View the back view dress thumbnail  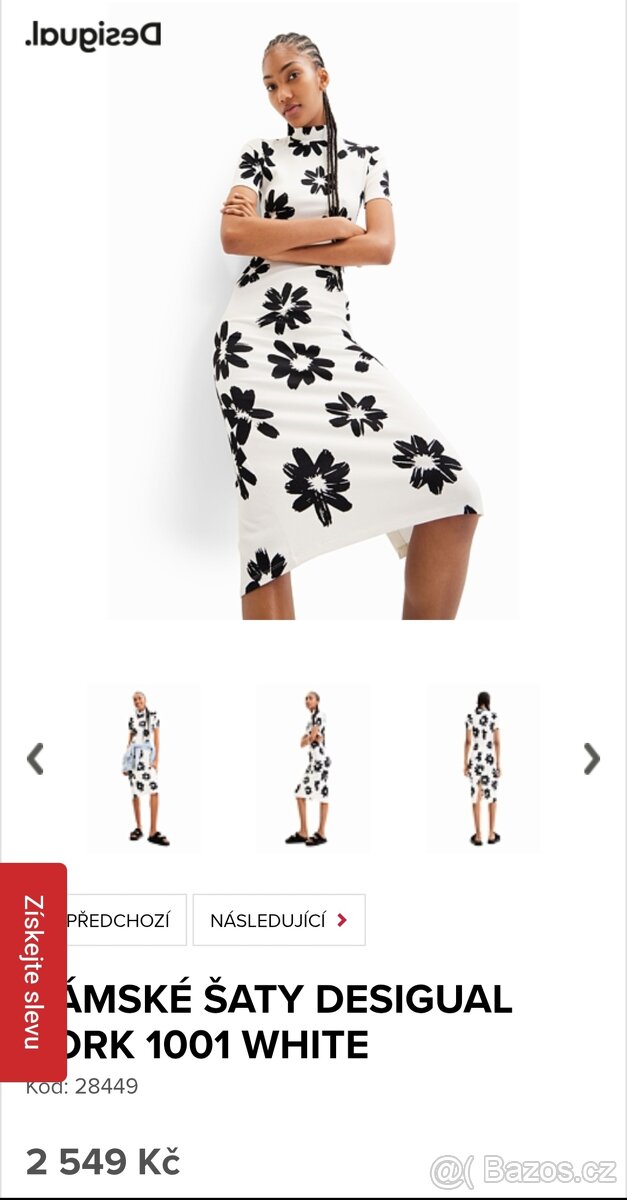(x=482, y=768)
